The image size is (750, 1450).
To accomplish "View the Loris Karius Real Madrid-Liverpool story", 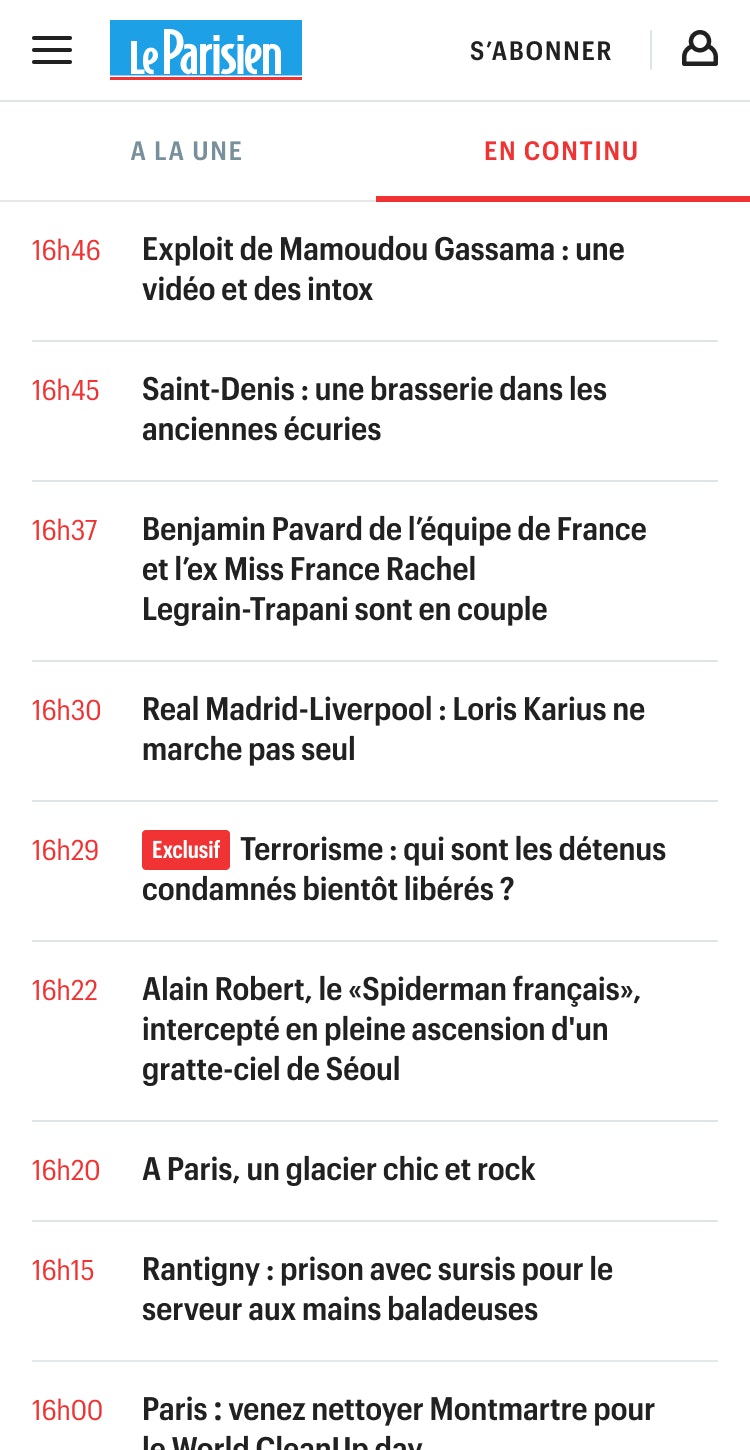I will (x=393, y=729).
